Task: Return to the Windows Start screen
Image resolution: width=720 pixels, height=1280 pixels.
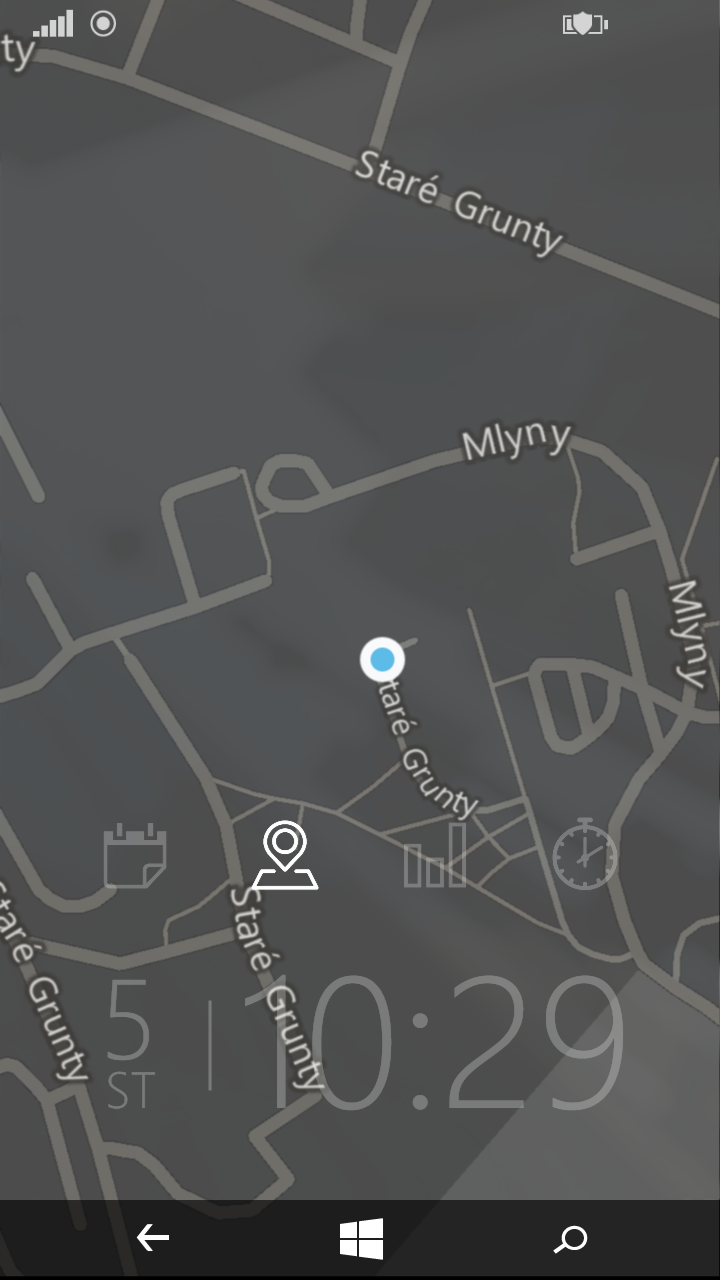Action: (x=361, y=1239)
